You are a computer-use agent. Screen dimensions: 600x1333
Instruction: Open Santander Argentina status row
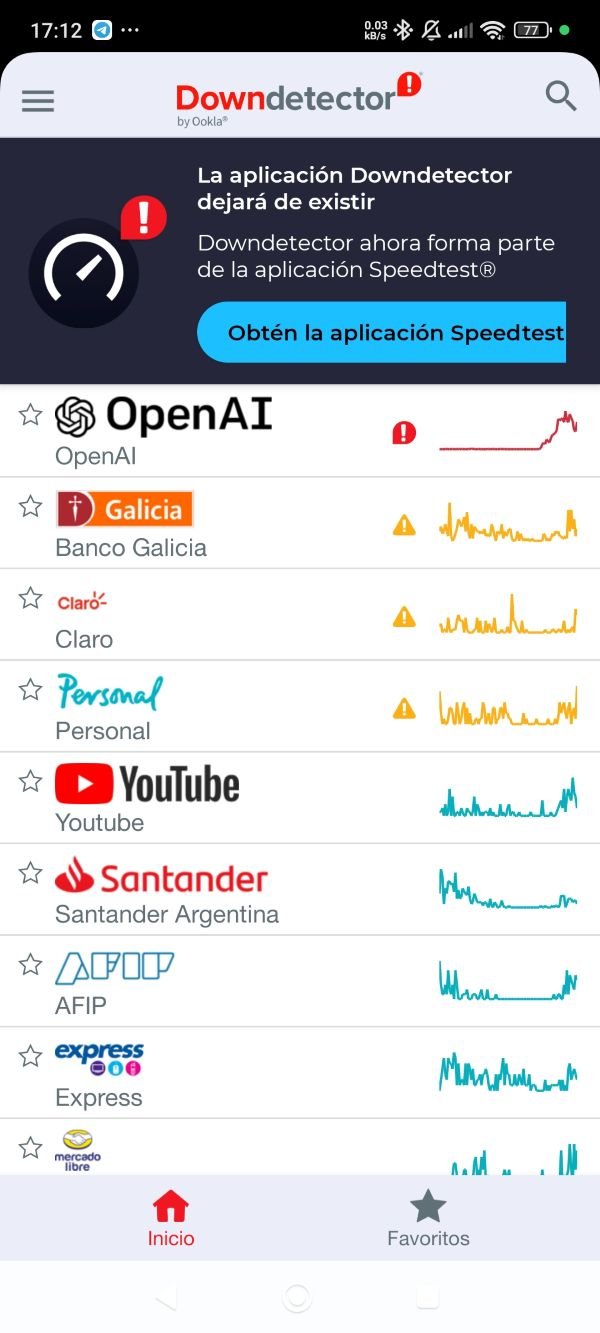pyautogui.click(x=300, y=890)
